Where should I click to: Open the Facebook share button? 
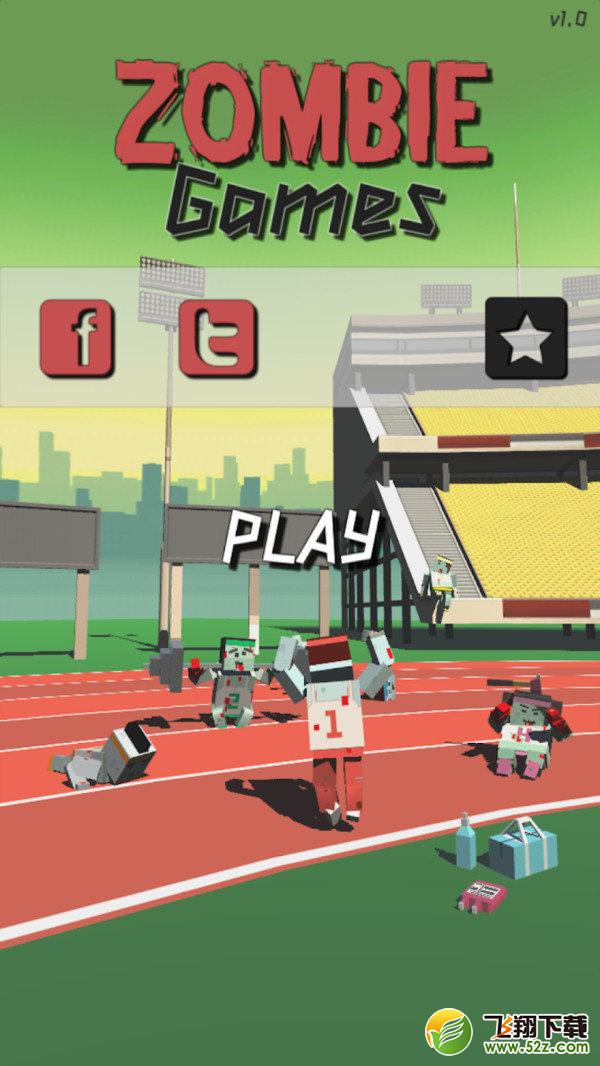coord(77,339)
